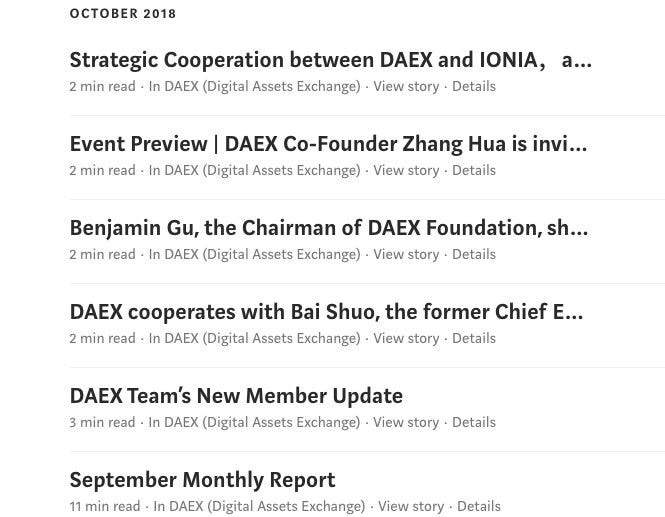The height and width of the screenshot is (517, 665).
Task: Tap View story under Benjamin Gu article
Action: point(406,254)
